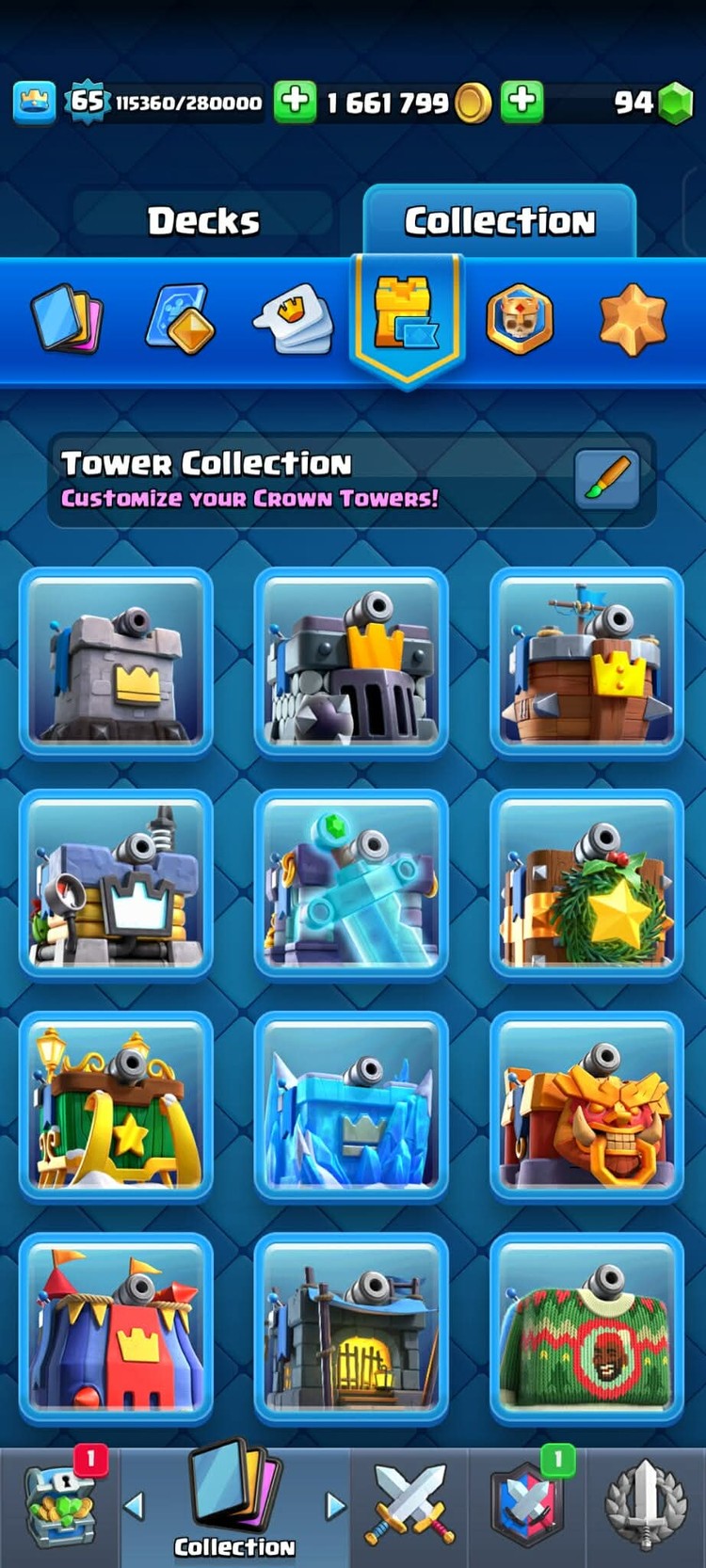Go to the battle tab with crossed swords

[409, 1506]
